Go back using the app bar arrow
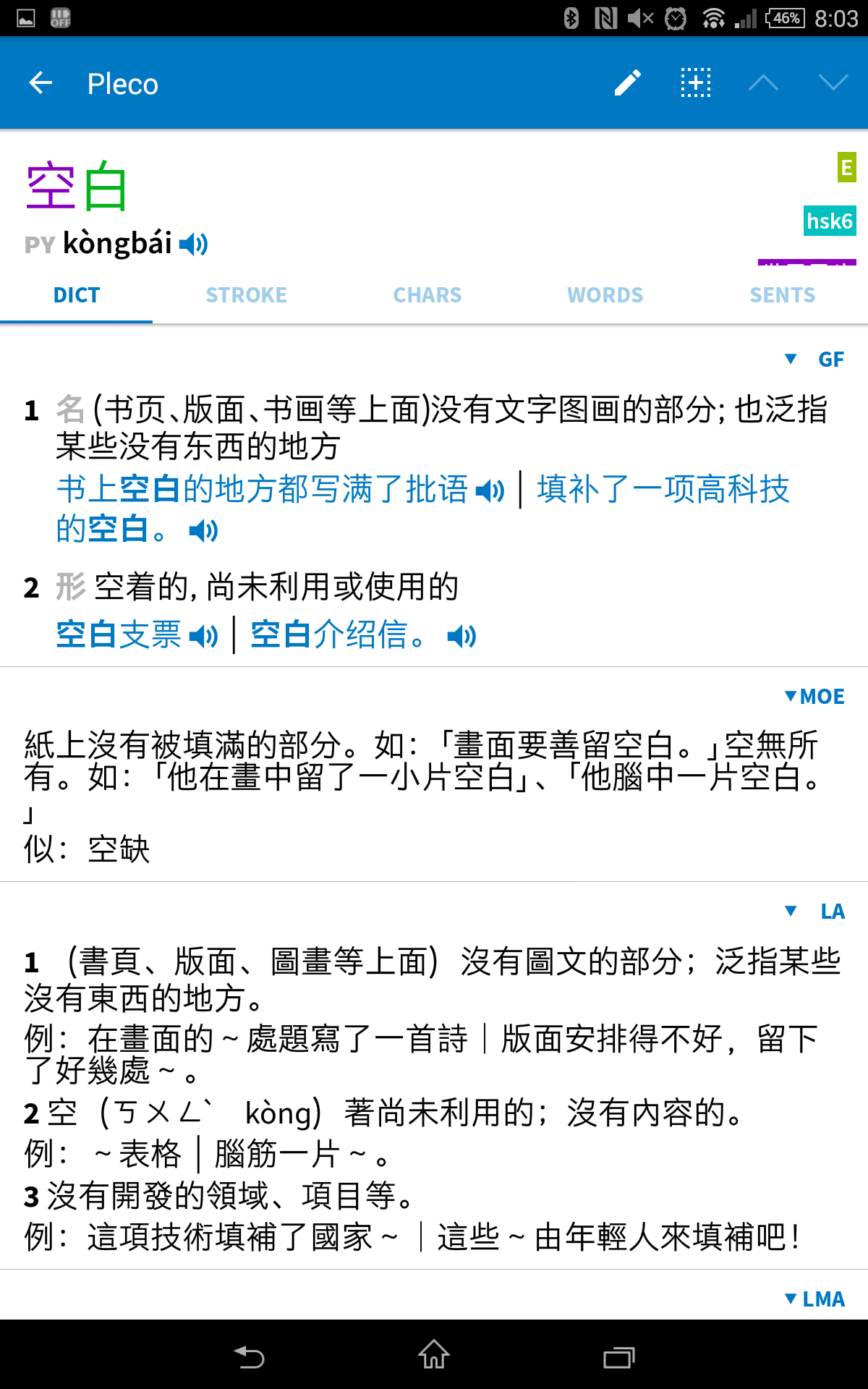 click(41, 83)
